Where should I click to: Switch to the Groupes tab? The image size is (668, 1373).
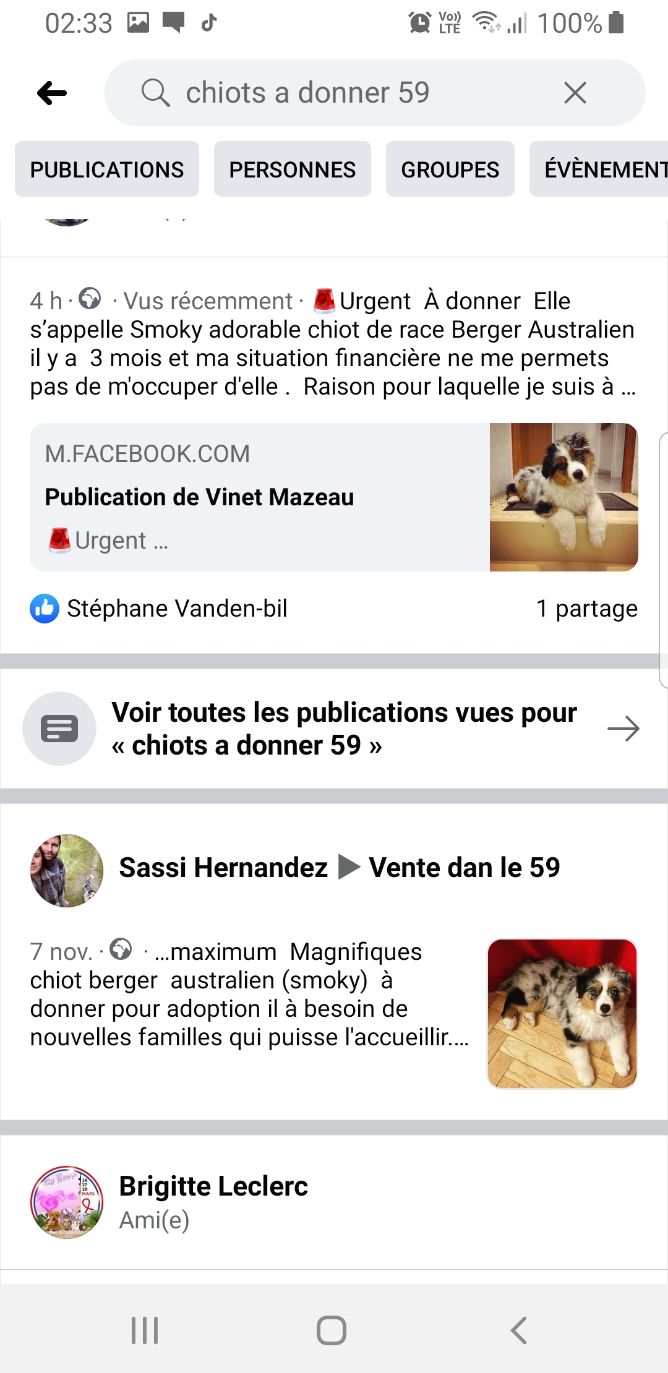(450, 169)
